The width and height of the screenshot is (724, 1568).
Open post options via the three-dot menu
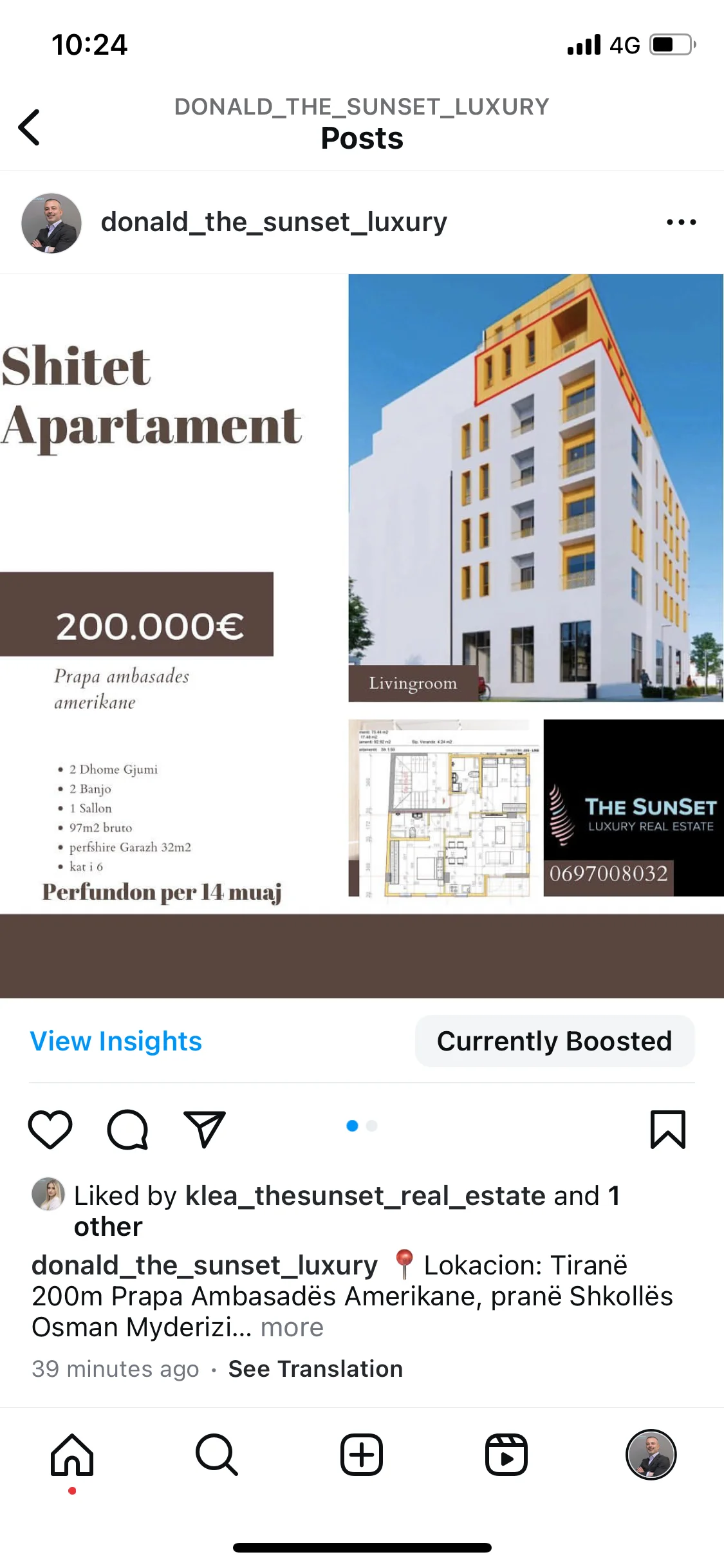click(680, 221)
